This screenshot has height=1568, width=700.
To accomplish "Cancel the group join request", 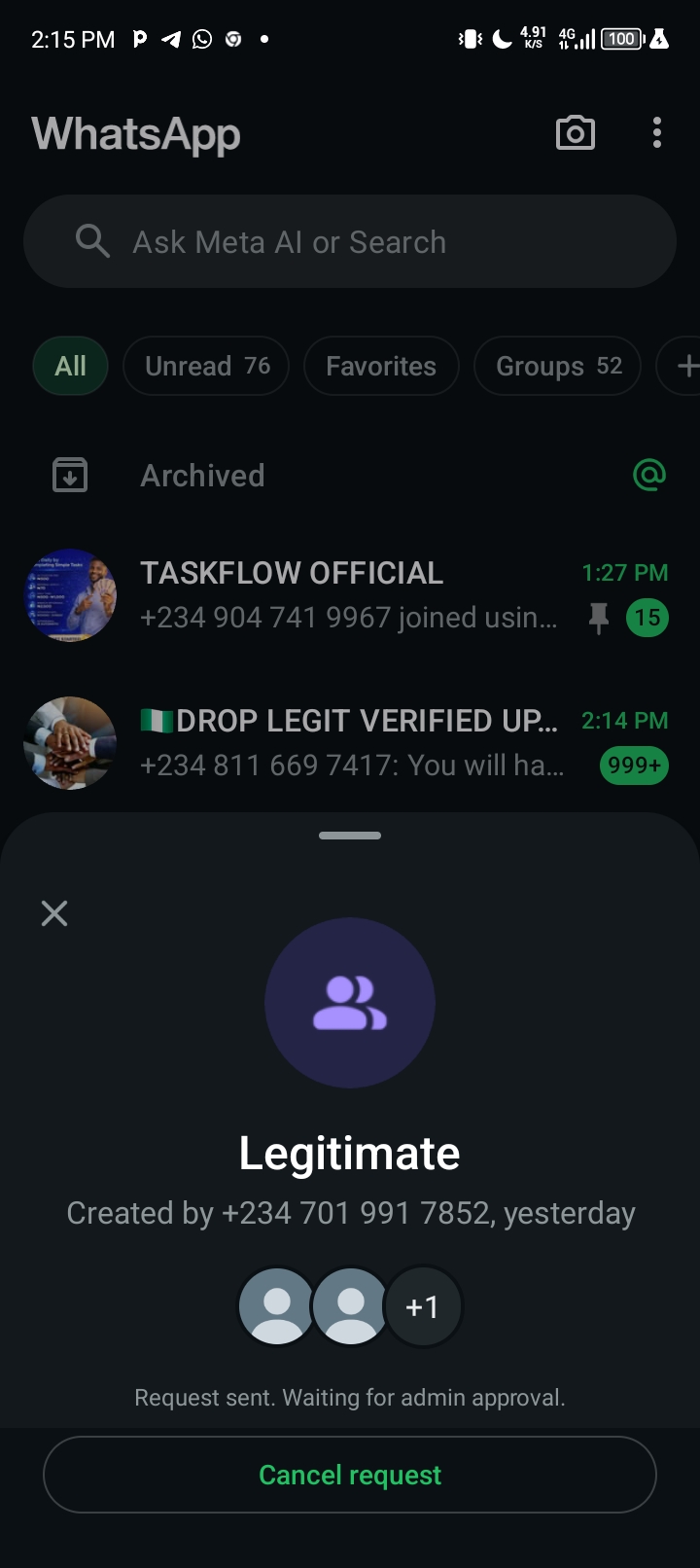I will 350,1475.
